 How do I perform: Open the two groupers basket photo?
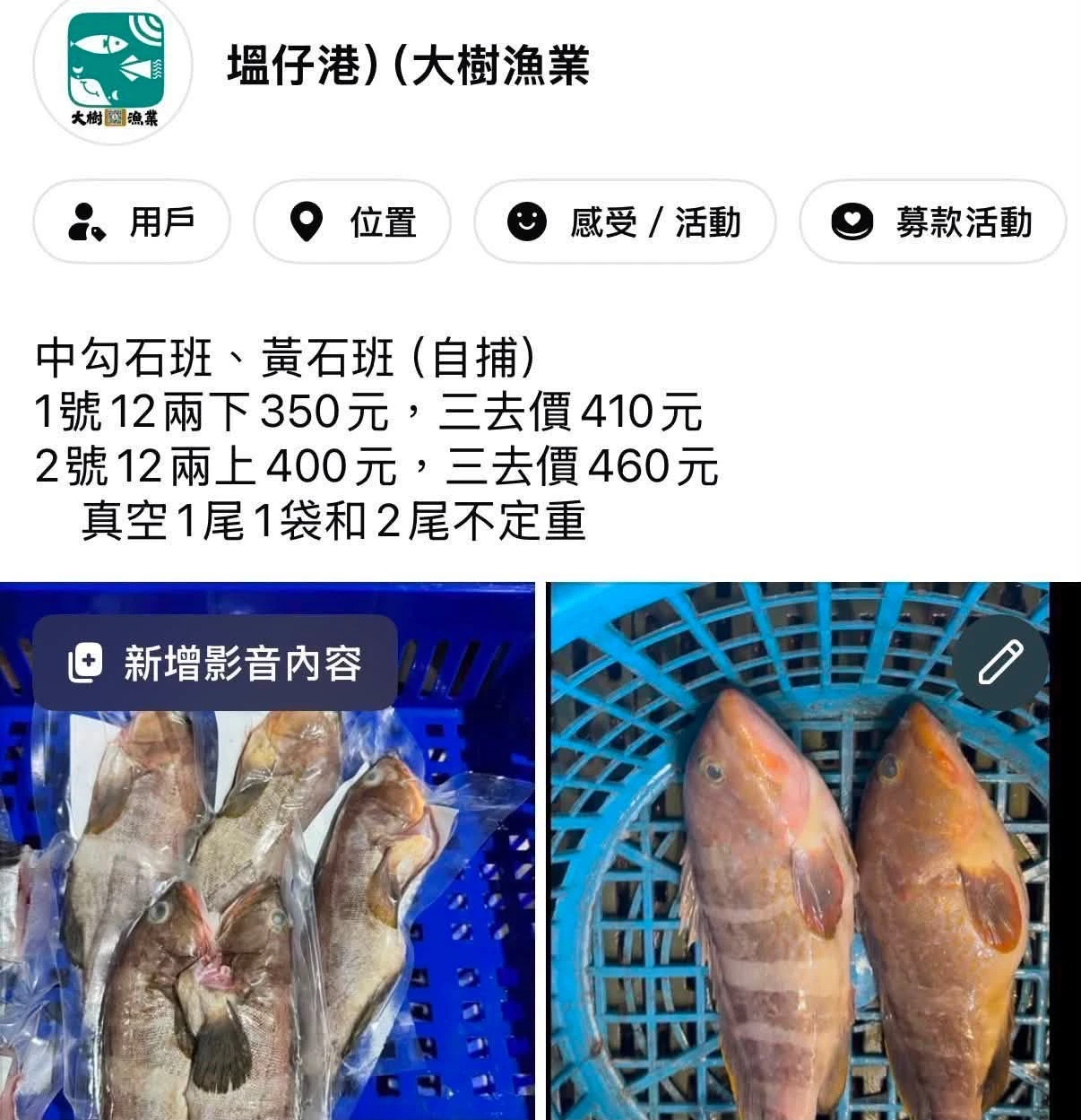800,851
